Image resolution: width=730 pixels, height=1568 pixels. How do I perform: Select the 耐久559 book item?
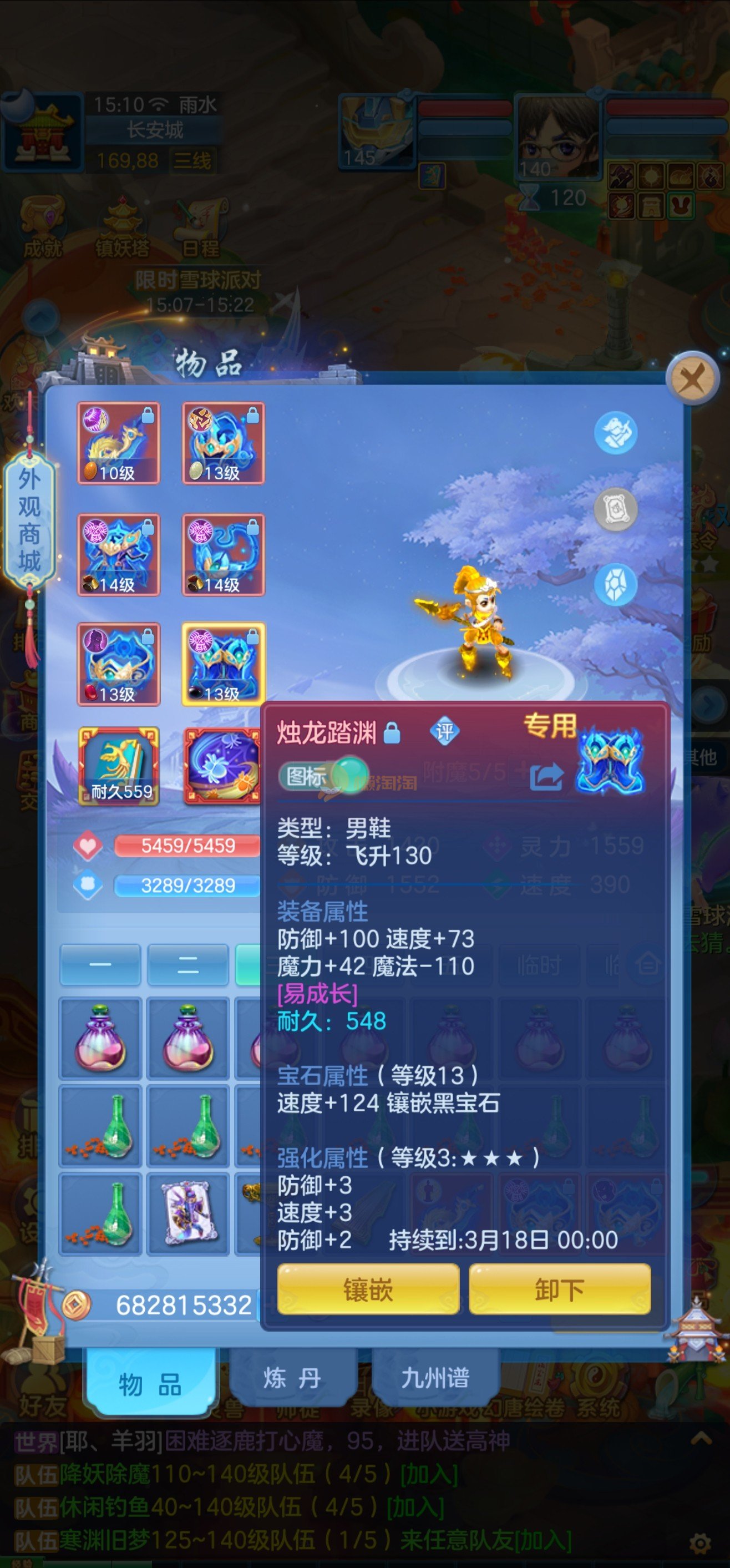[x=119, y=766]
